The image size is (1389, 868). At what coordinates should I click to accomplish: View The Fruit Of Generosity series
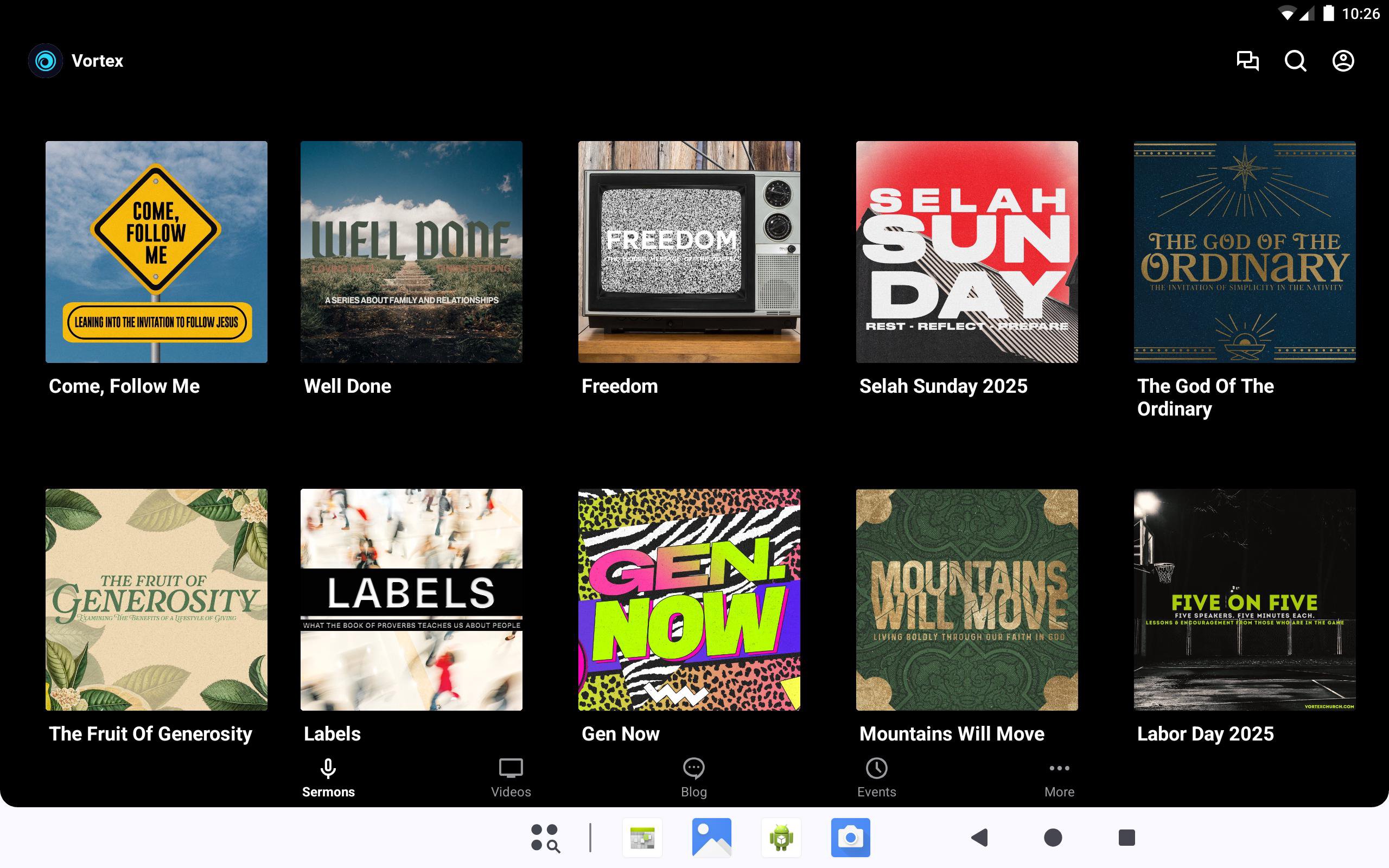[x=156, y=599]
